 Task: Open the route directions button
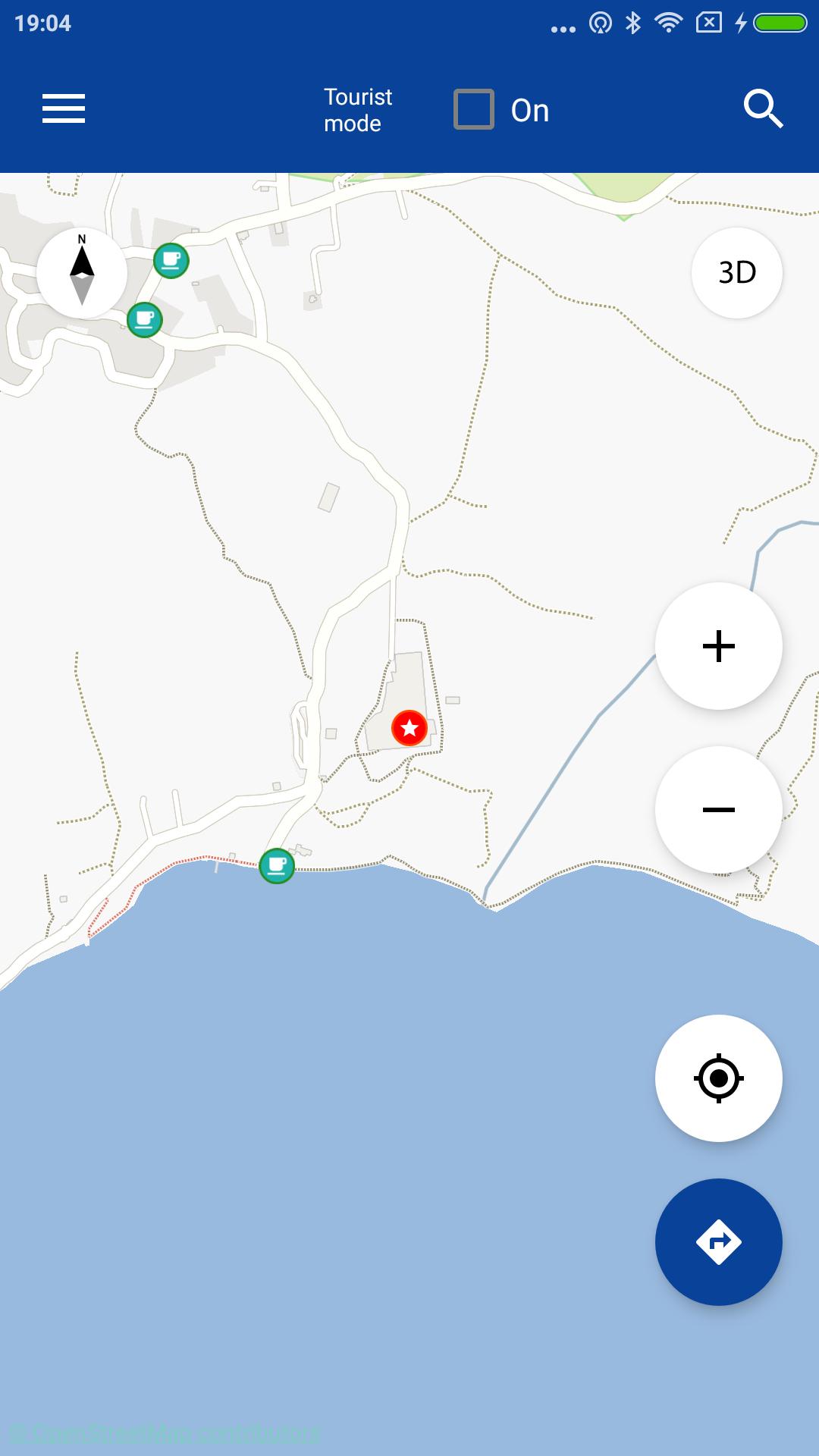tap(718, 1242)
